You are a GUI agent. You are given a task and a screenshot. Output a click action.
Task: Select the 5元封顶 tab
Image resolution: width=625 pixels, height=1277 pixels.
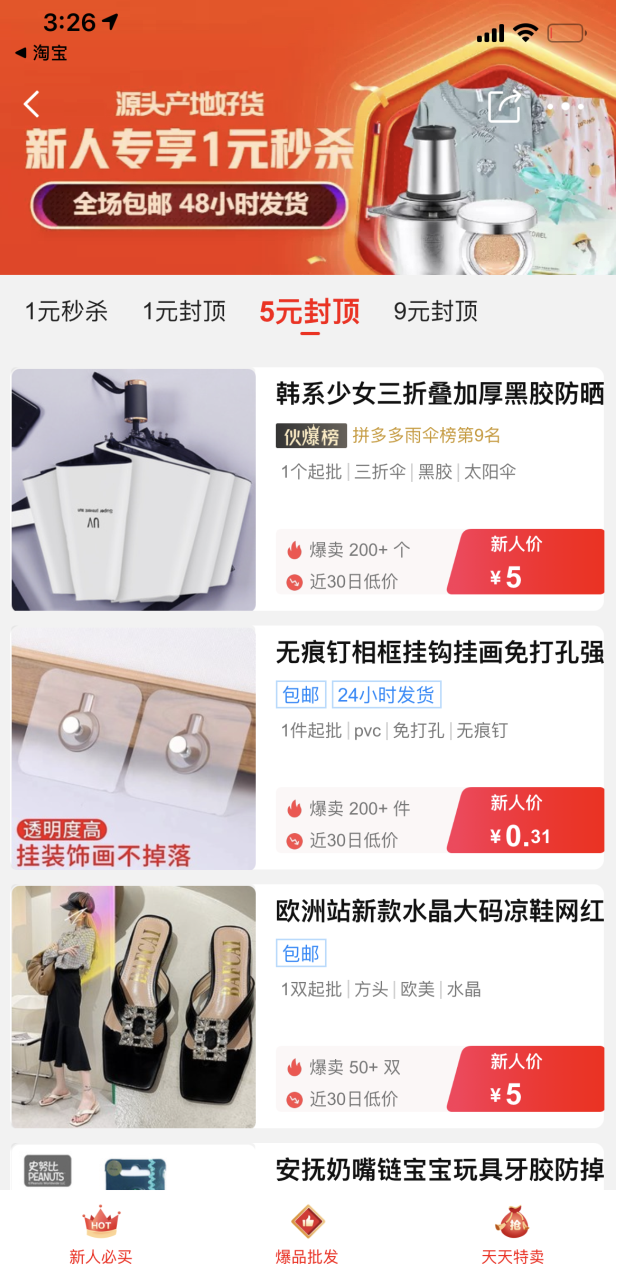(309, 311)
